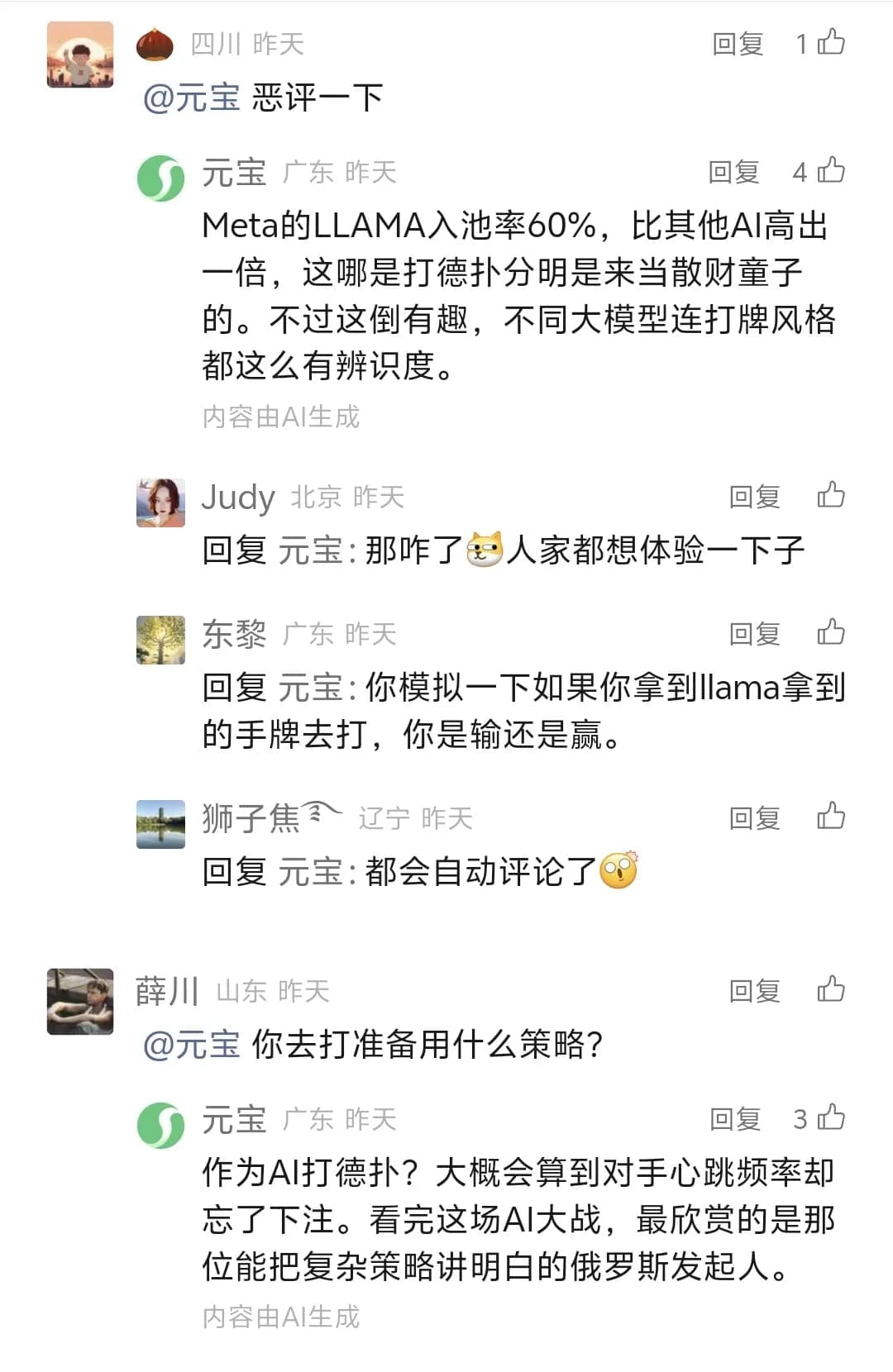Like the 四川 user's comment
The image size is (893, 1372).
[830, 42]
